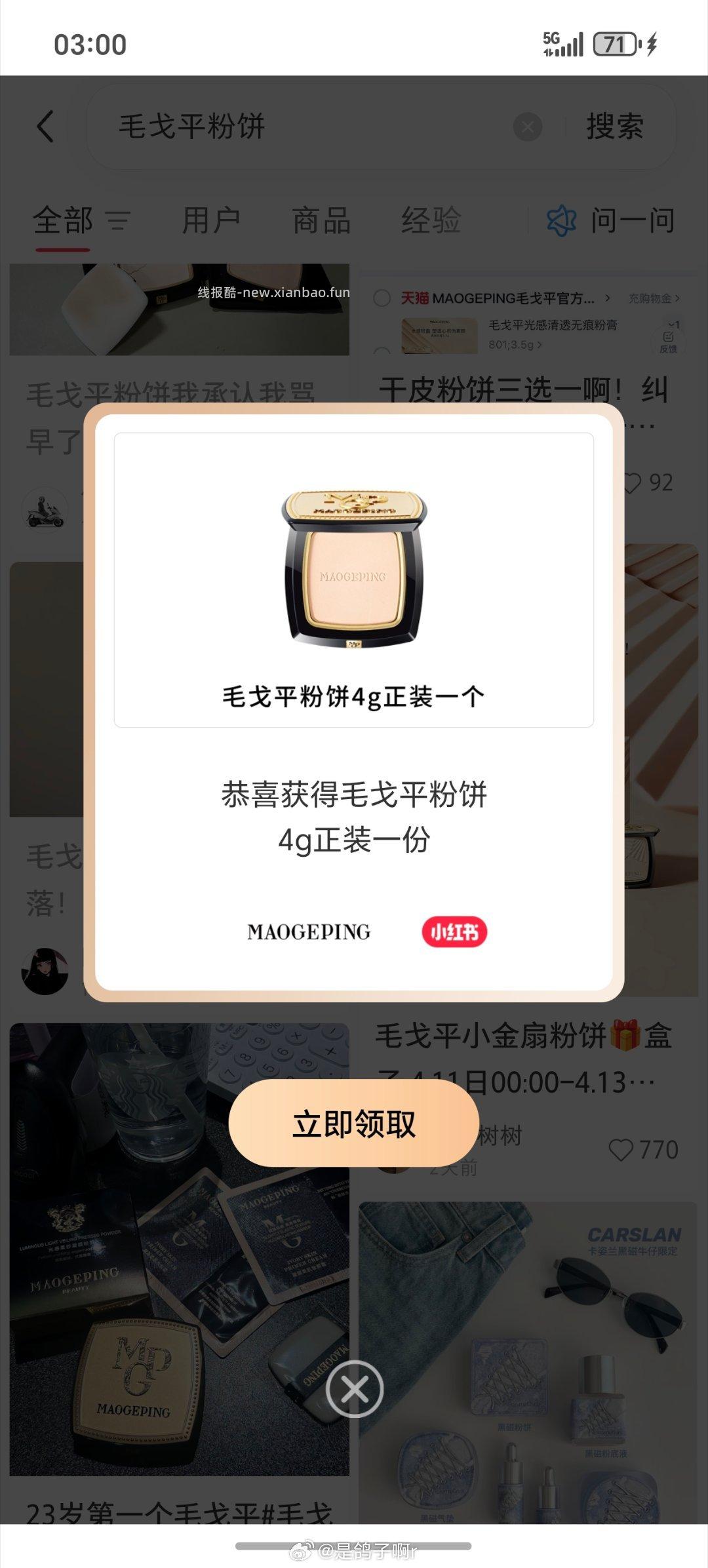This screenshot has height=1568, width=708.
Task: Click the 天猫 store logo
Action: pyautogui.click(x=416, y=296)
